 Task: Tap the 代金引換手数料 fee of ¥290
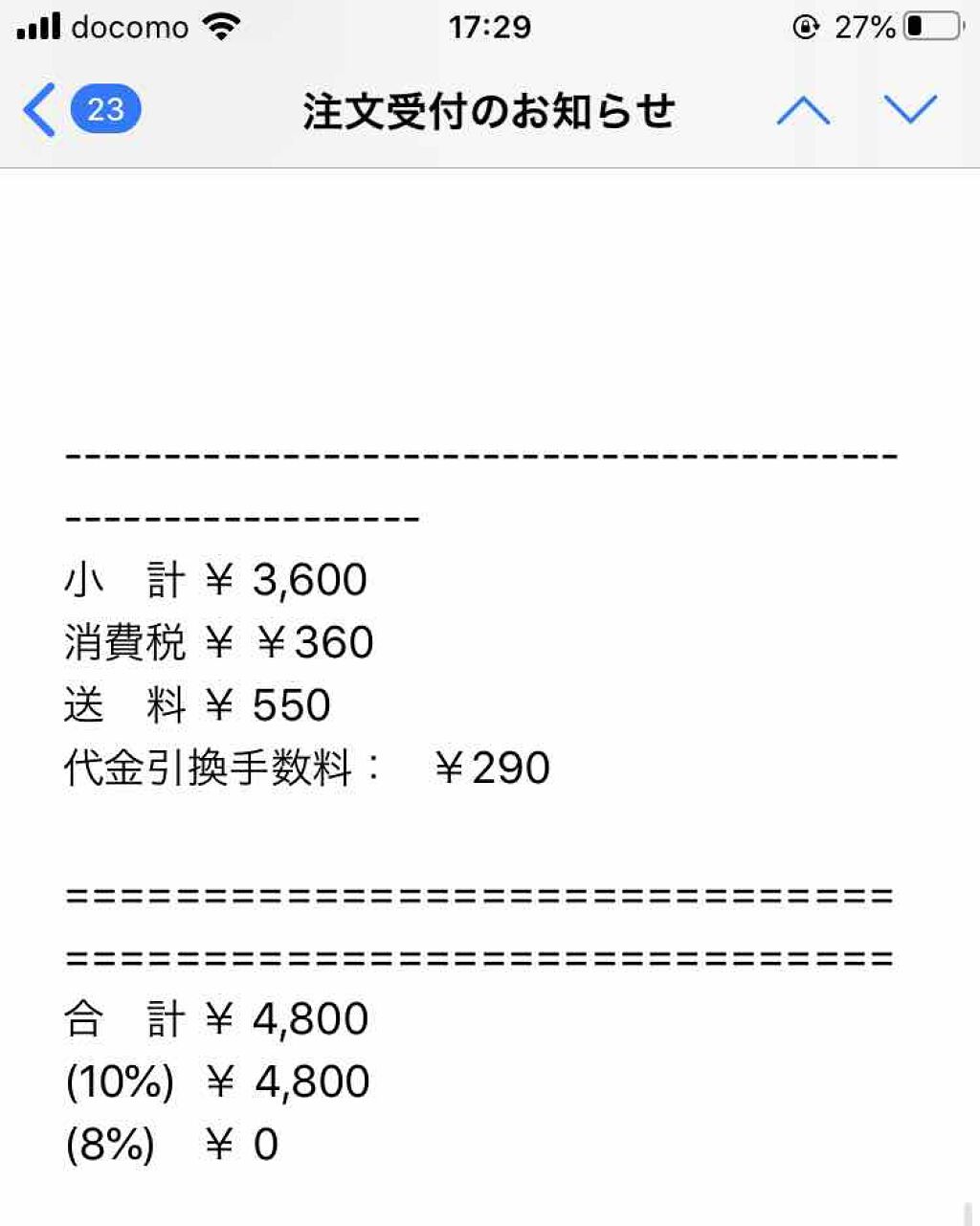click(306, 767)
